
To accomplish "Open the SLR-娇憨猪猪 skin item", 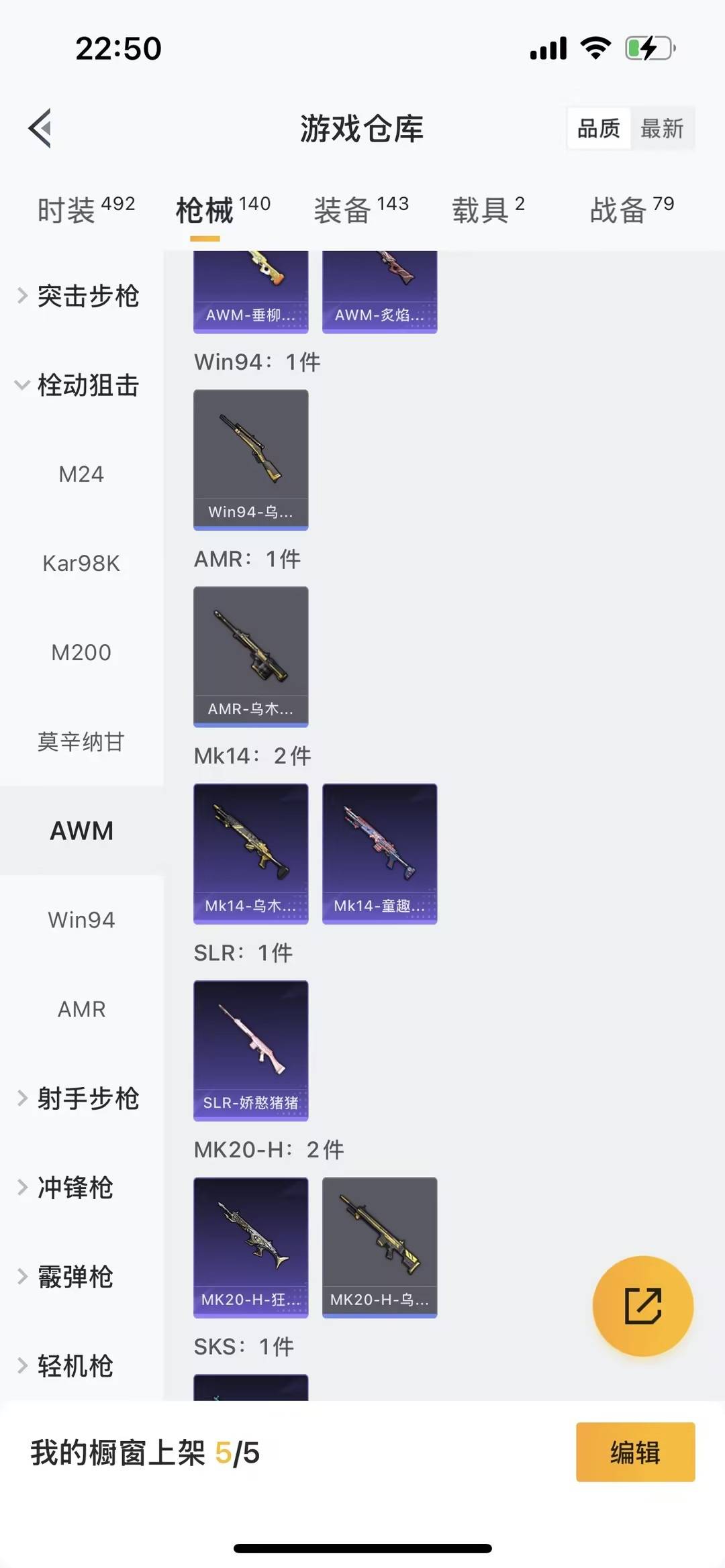I will click(x=250, y=1049).
